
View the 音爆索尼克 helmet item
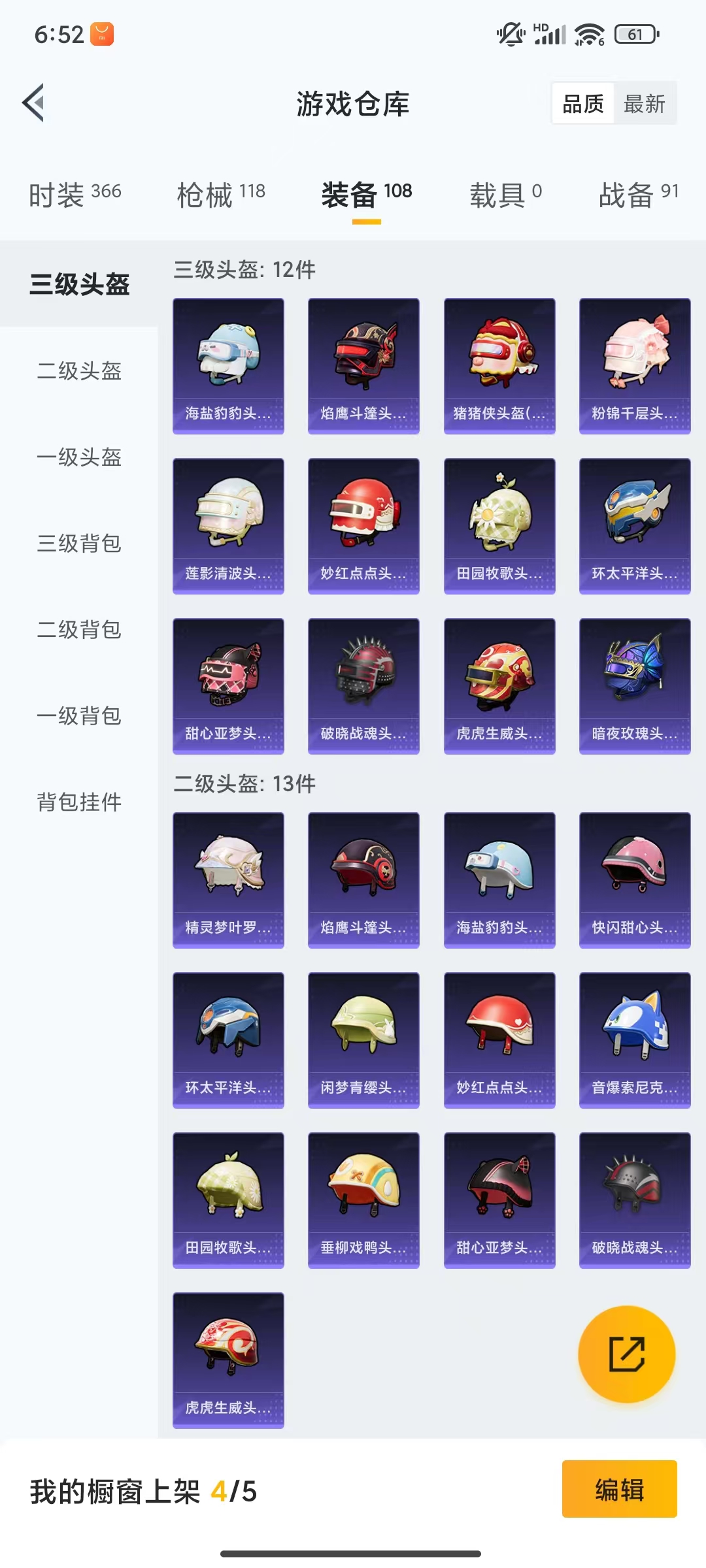(x=635, y=1040)
